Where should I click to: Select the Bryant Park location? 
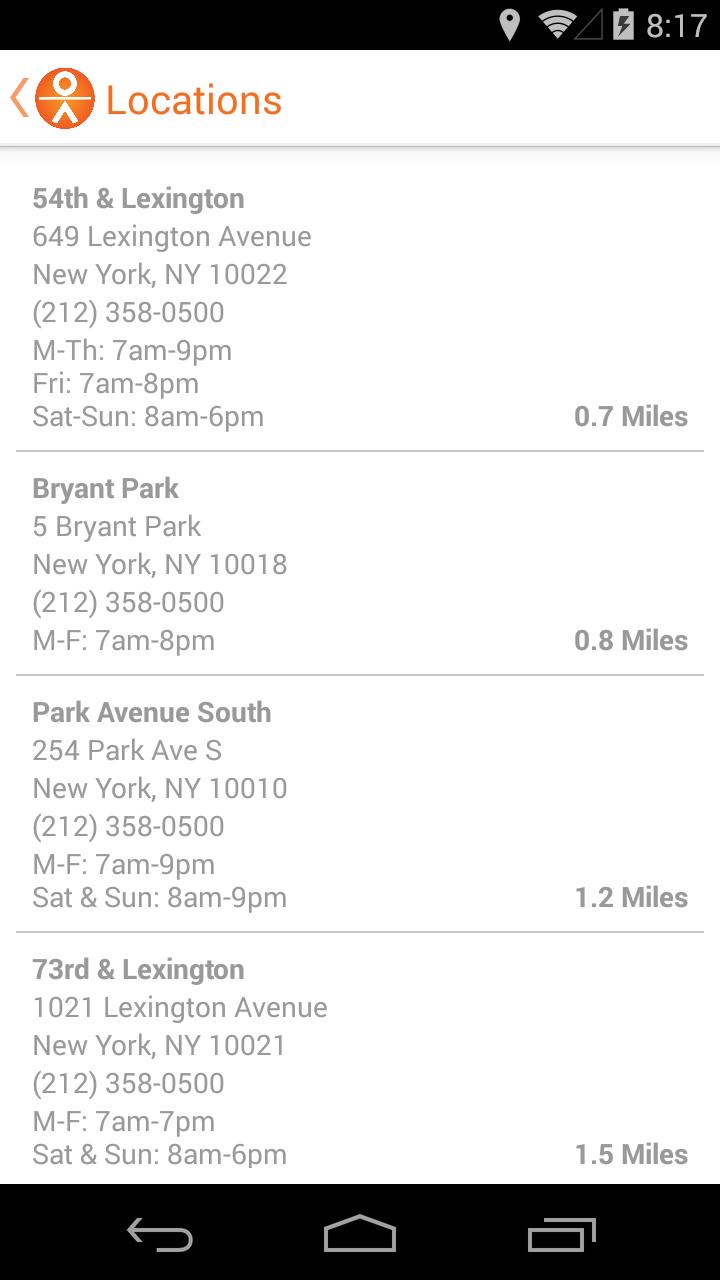click(x=360, y=564)
